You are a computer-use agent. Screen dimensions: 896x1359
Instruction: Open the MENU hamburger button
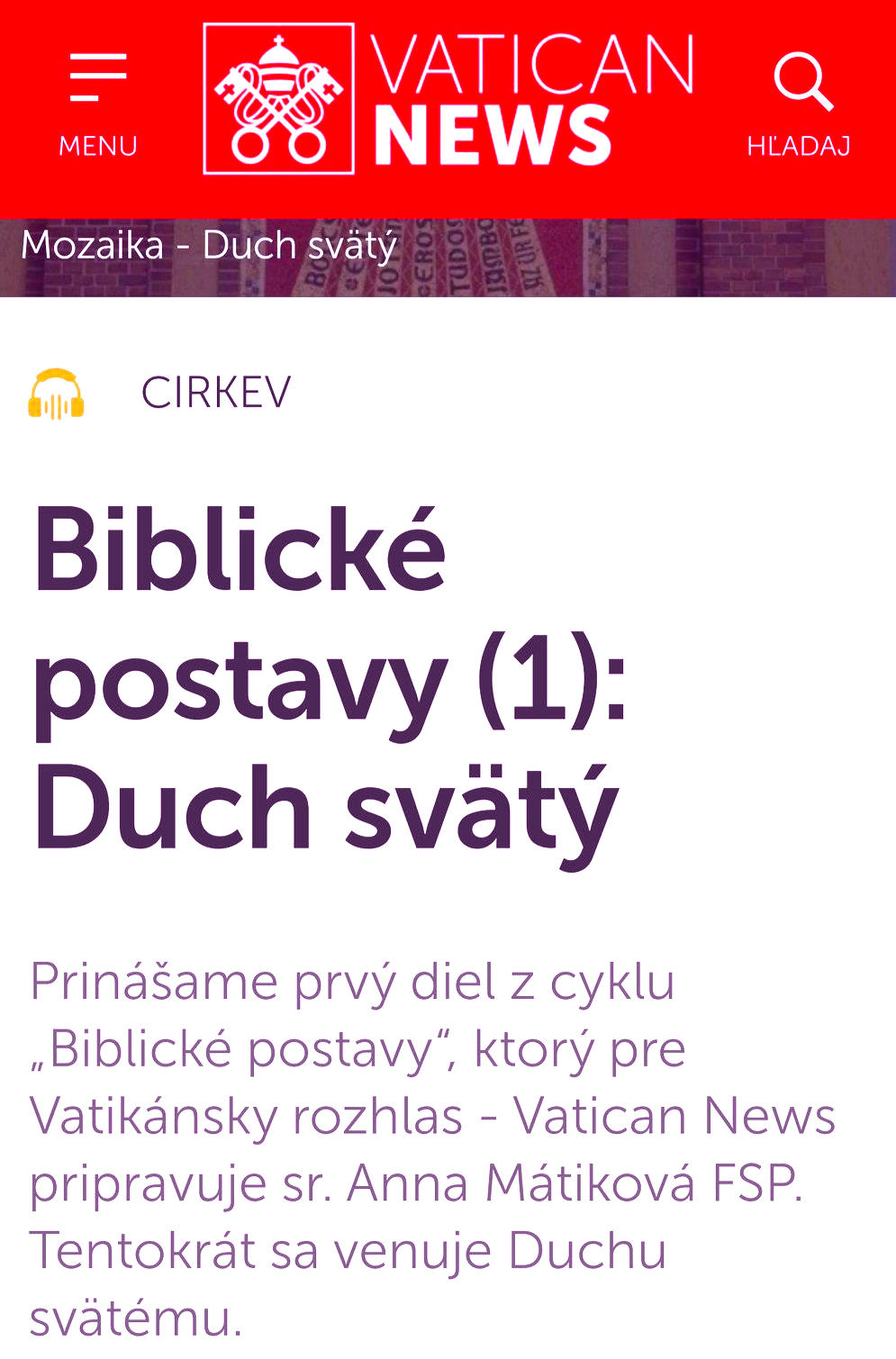coord(97,101)
